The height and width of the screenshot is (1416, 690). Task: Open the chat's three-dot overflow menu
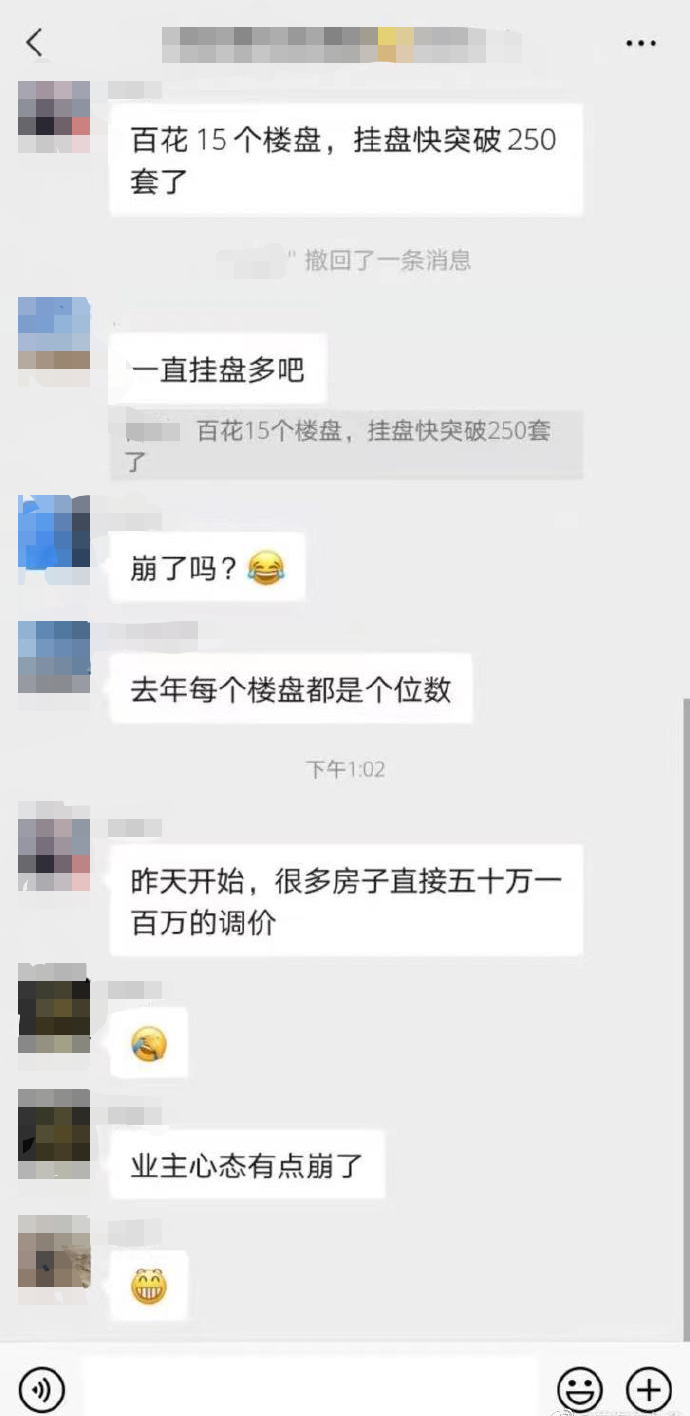tap(640, 43)
